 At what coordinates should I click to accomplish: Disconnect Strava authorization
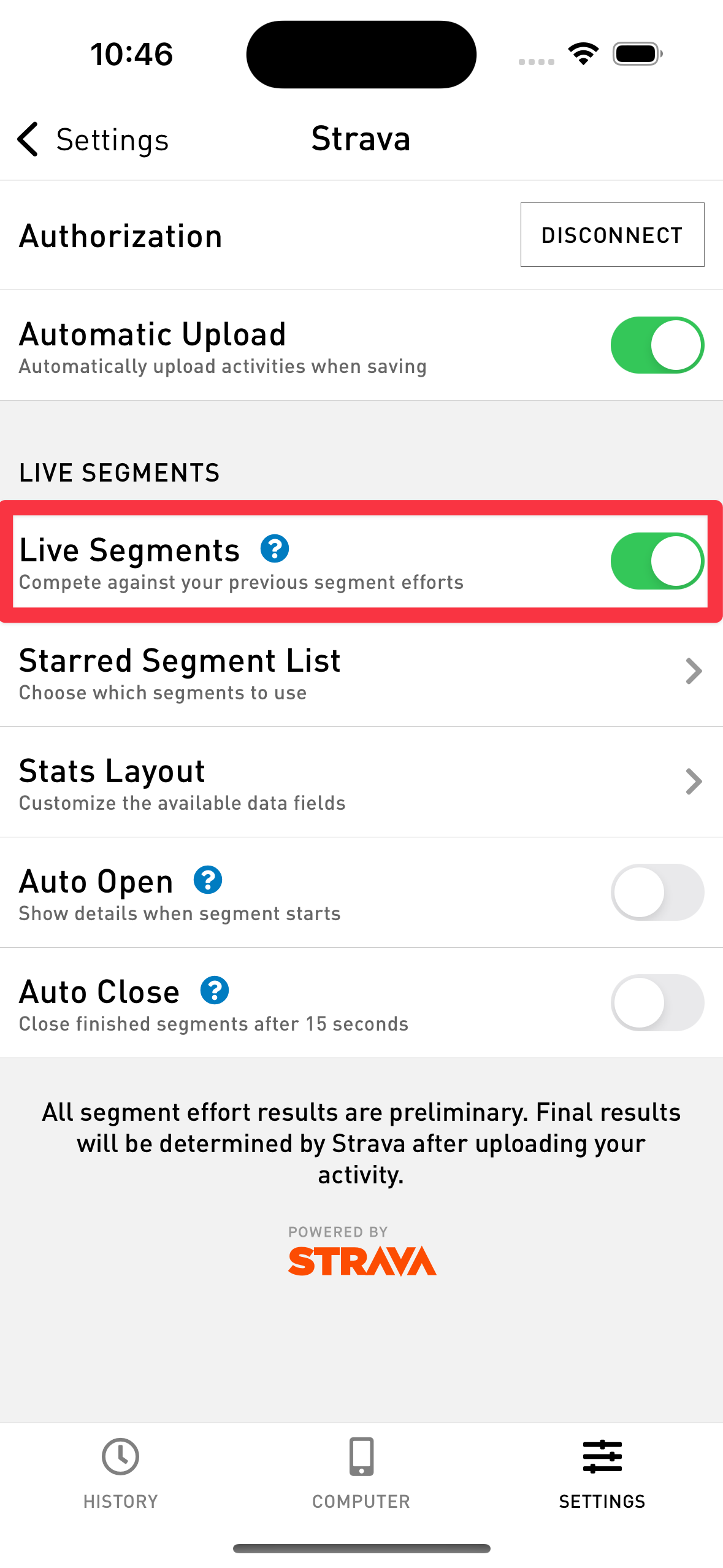[x=611, y=234]
